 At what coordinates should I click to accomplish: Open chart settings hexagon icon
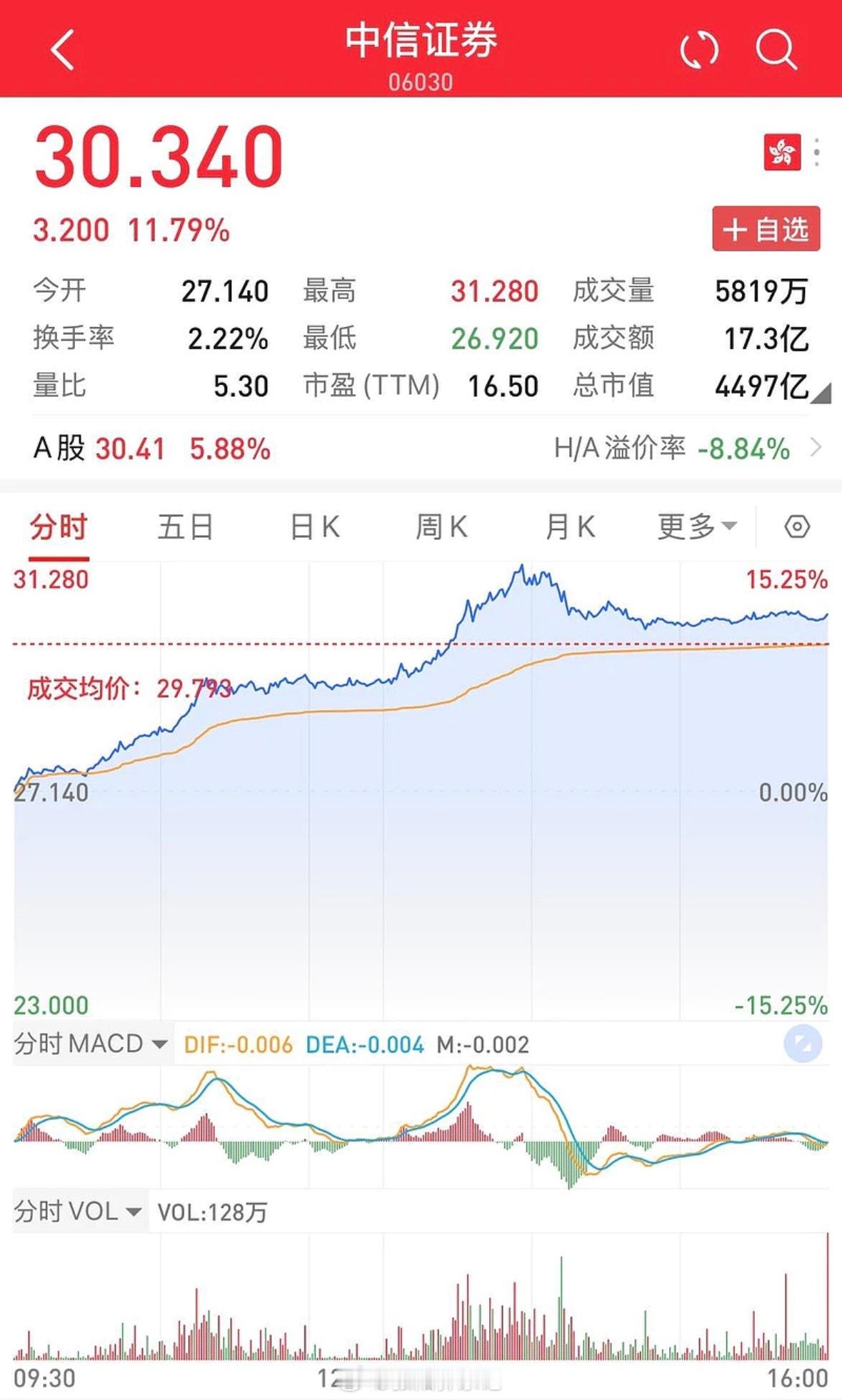tap(797, 527)
